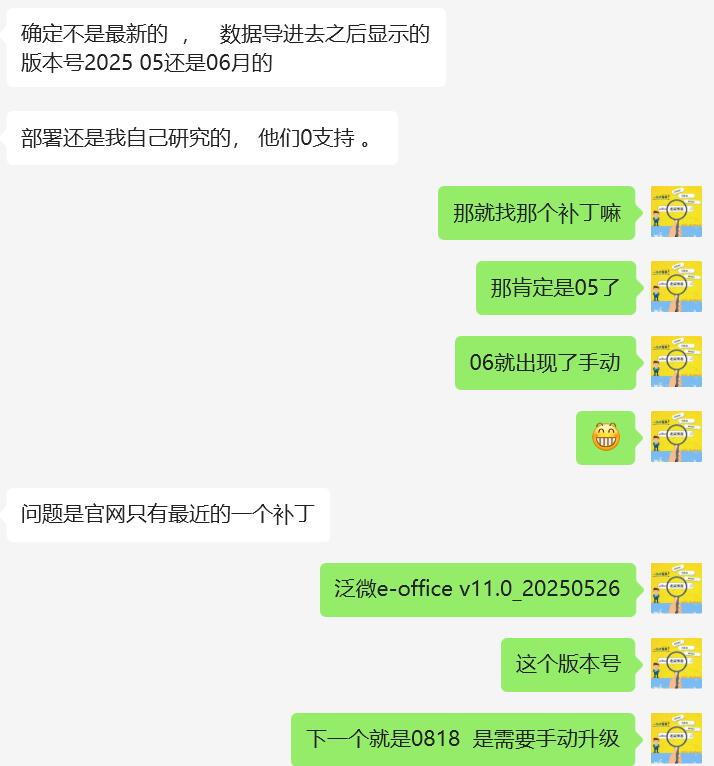View profile avatar beside 06就出现了手动
This screenshot has width=714, height=766.
[676, 362]
